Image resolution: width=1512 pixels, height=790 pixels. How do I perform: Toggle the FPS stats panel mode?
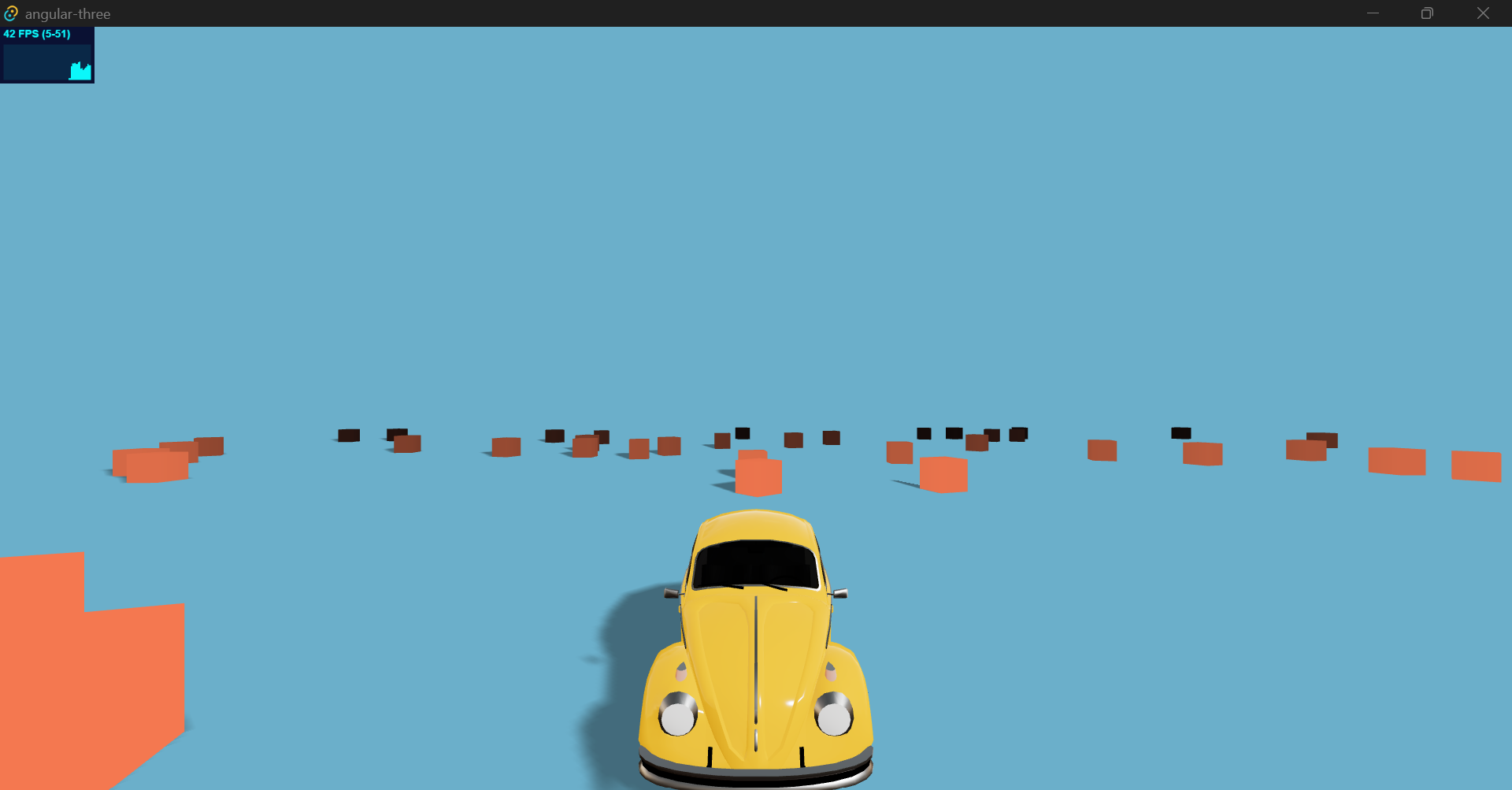47,55
